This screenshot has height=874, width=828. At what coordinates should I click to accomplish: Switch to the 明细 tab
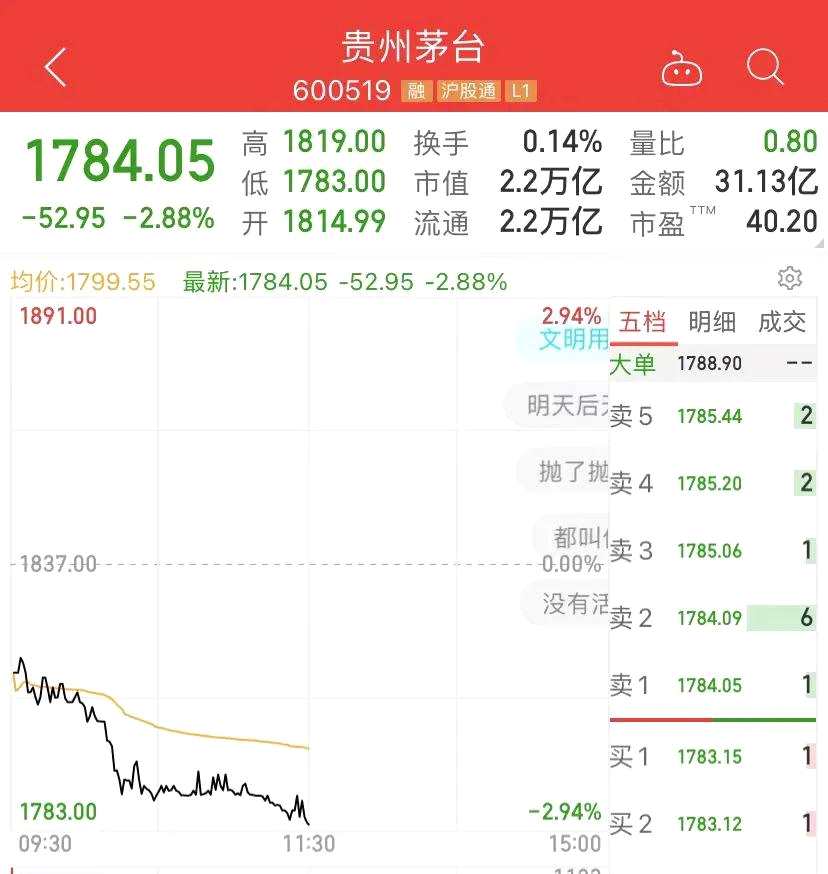[712, 322]
